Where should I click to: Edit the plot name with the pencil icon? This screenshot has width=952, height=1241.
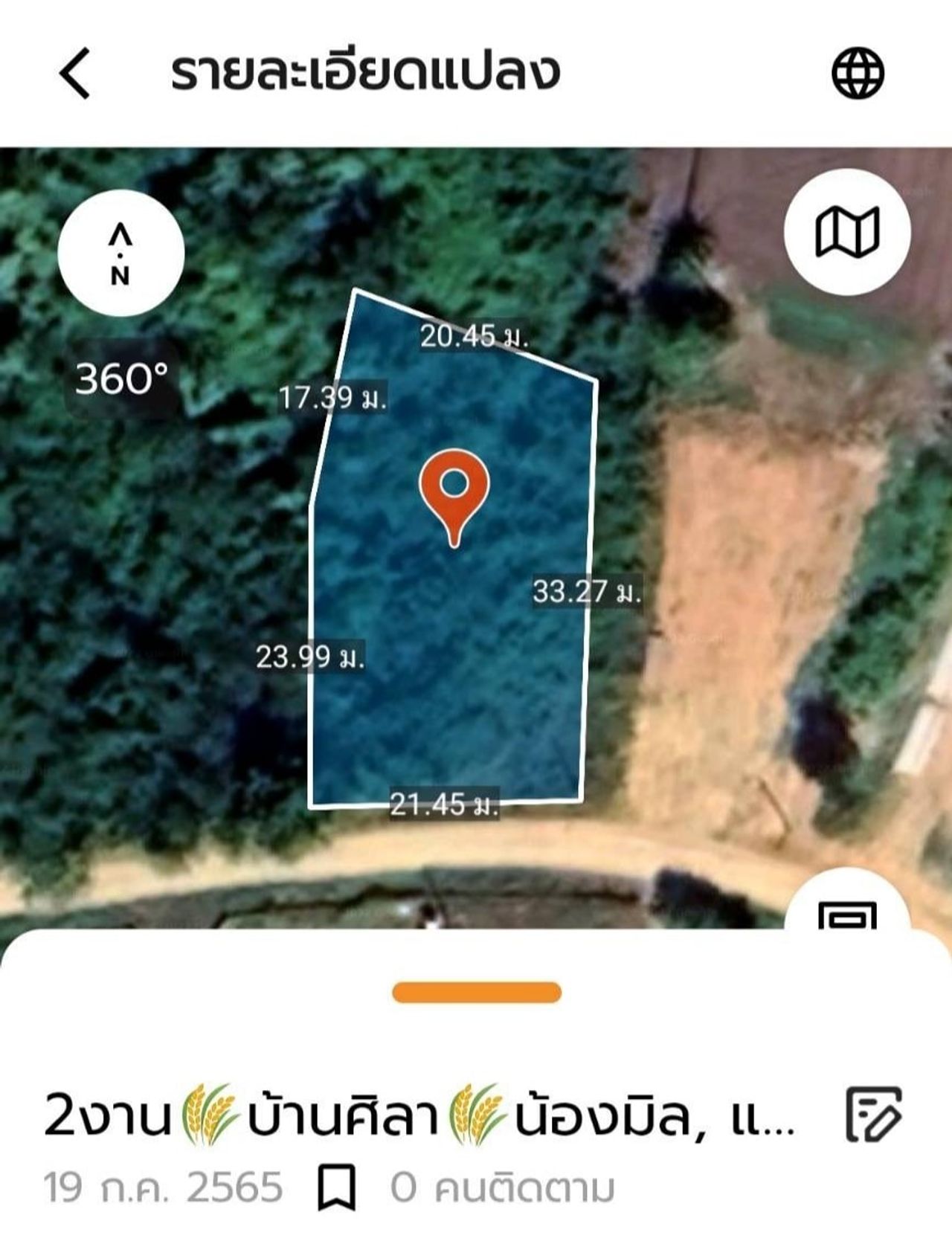point(874,1114)
